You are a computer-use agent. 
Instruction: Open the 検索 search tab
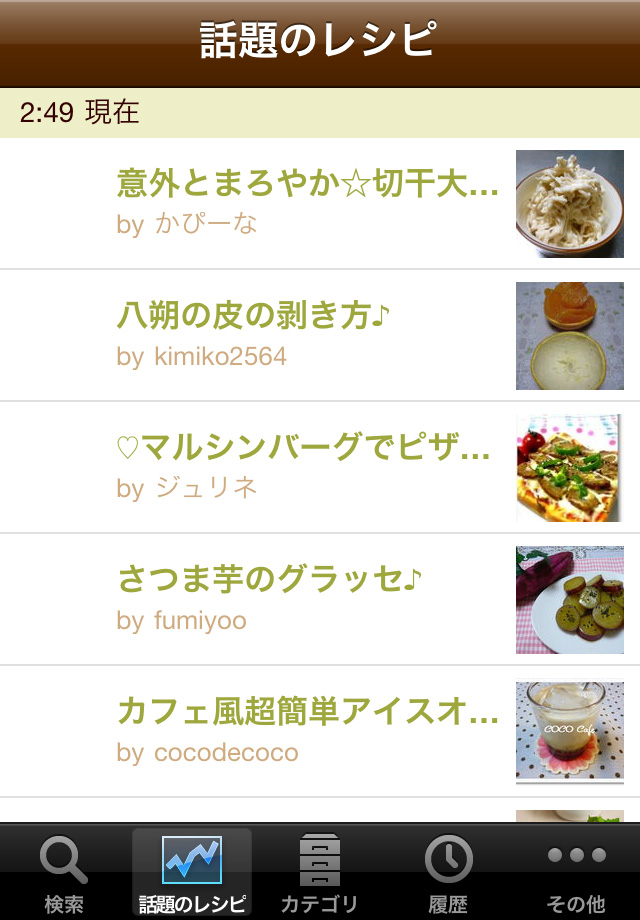point(64,872)
